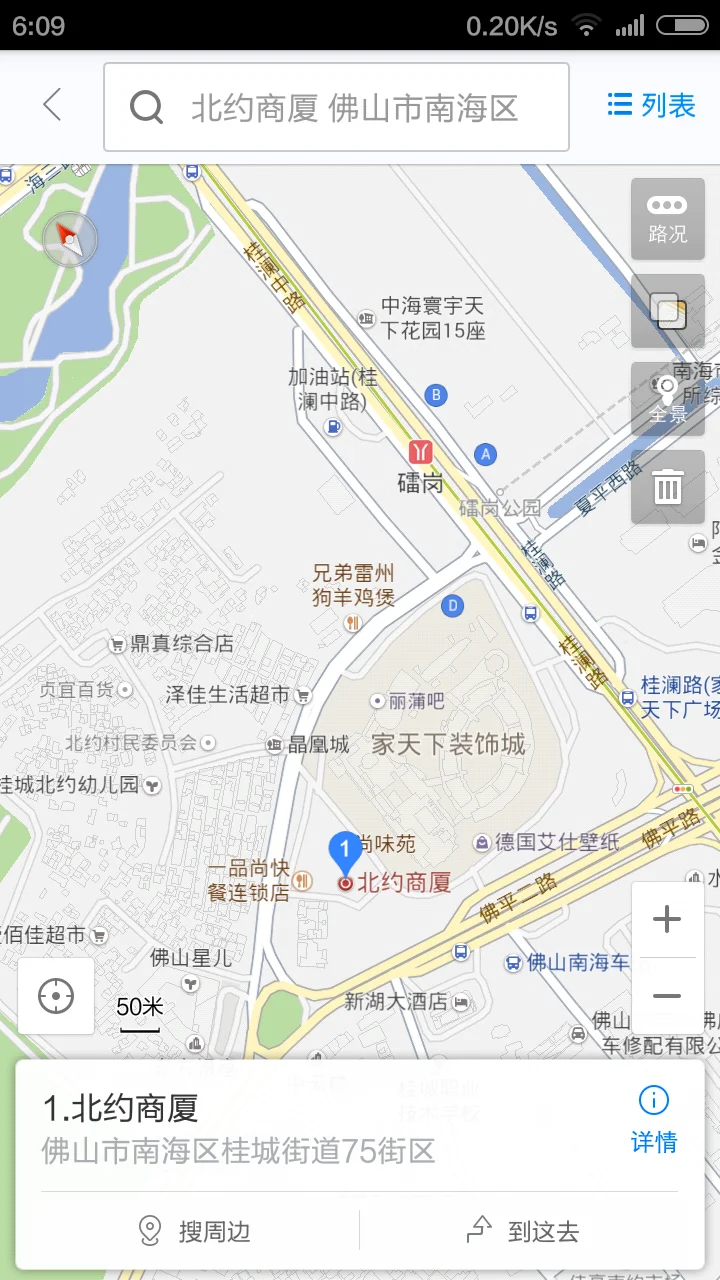Tap the compass to reset map orientation
The height and width of the screenshot is (1280, 720).
68,240
